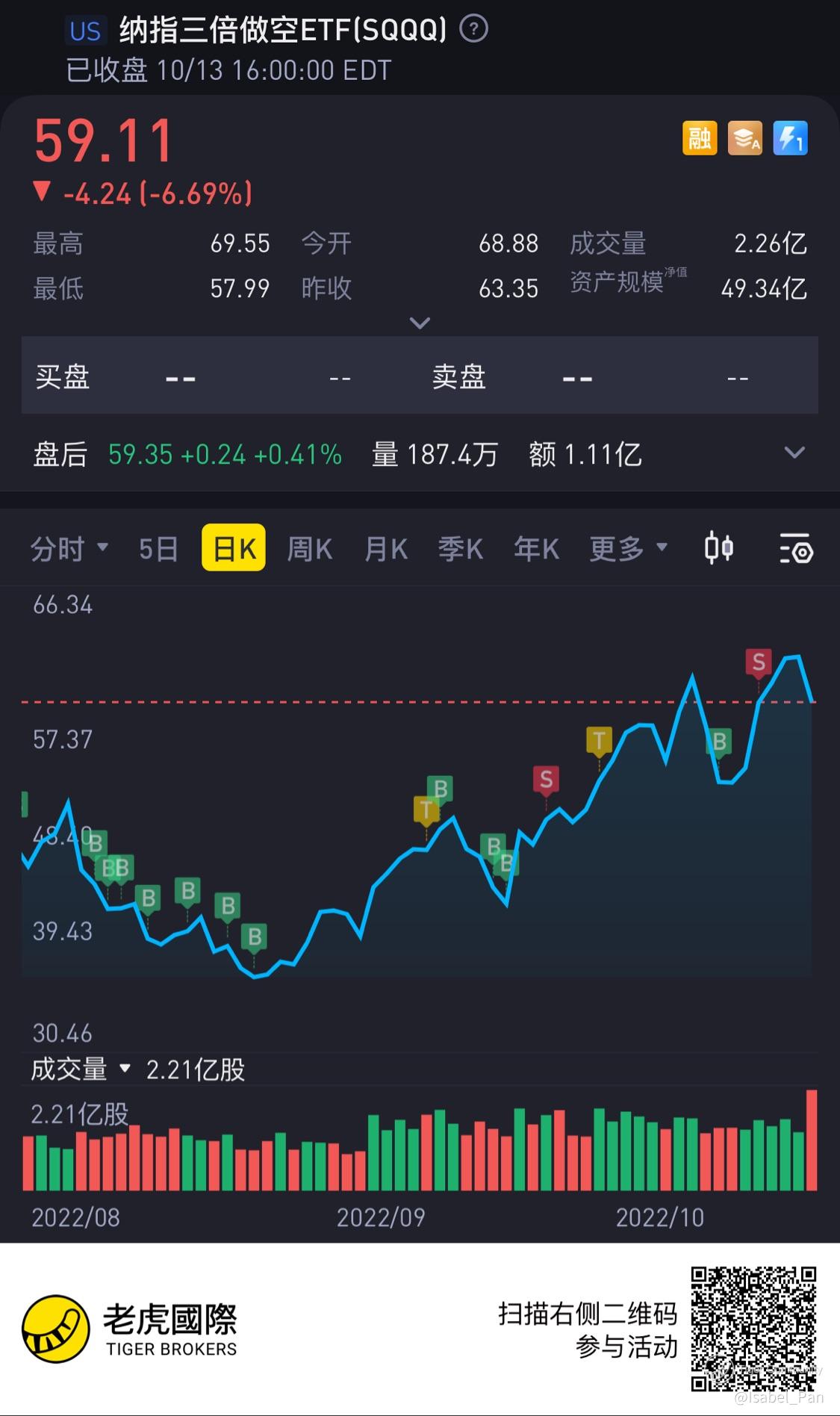View the 年K yearly chart

[536, 549]
